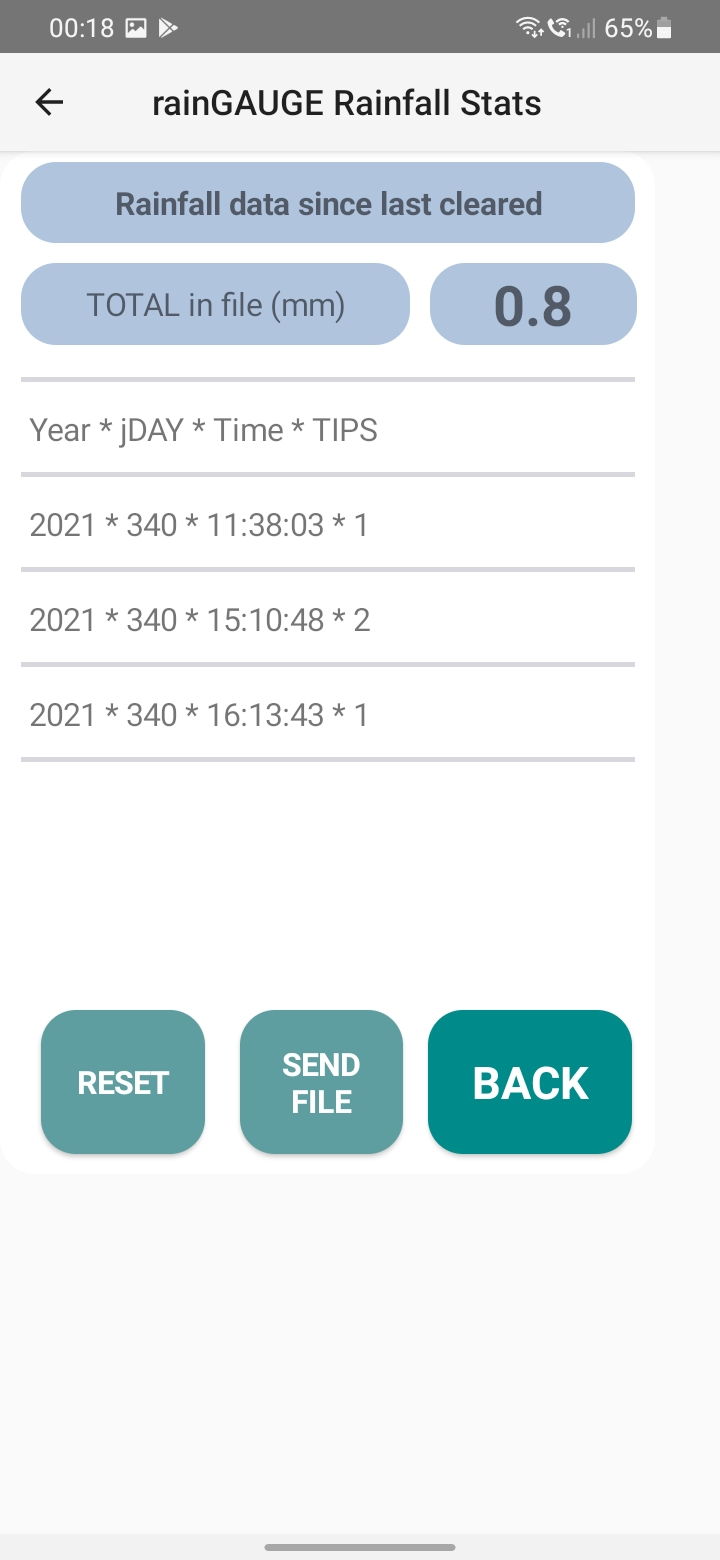The image size is (720, 1560).
Task: Open the screenshot notification image icon
Action: pyautogui.click(x=135, y=27)
